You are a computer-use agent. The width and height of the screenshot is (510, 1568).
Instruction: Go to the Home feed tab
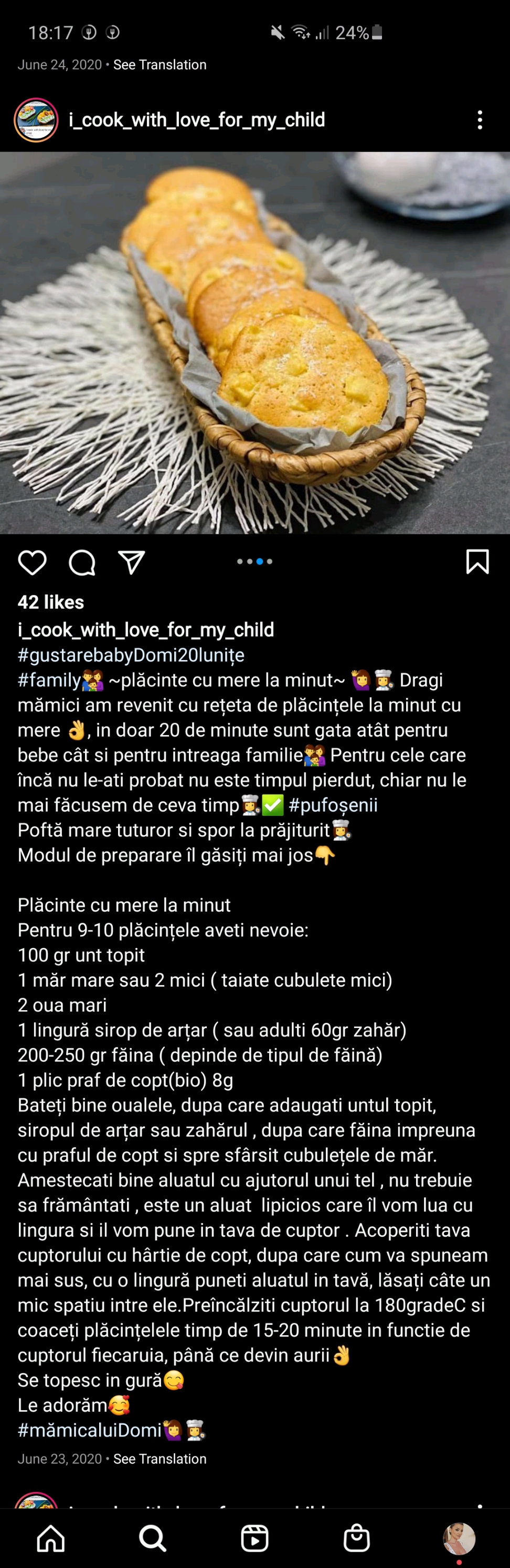pos(50,1538)
